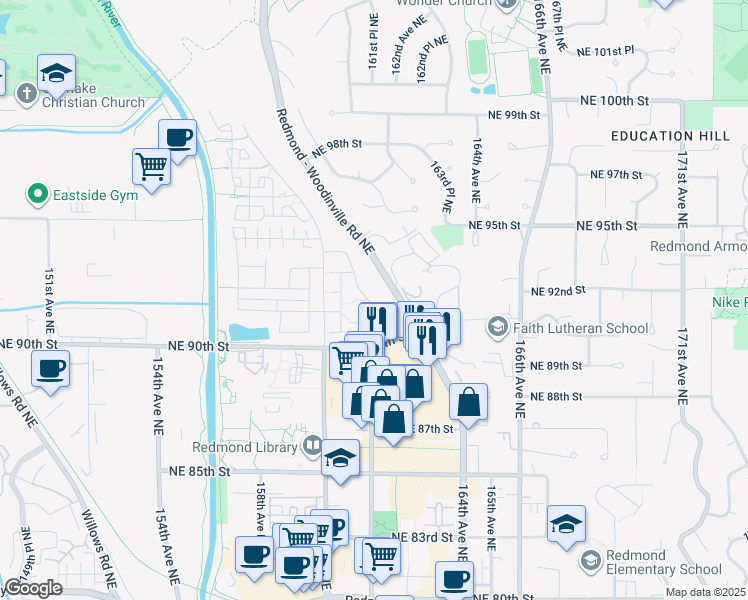748x600 pixels.
Task: Select the school marker beside Redmond Library
Action: [340, 460]
